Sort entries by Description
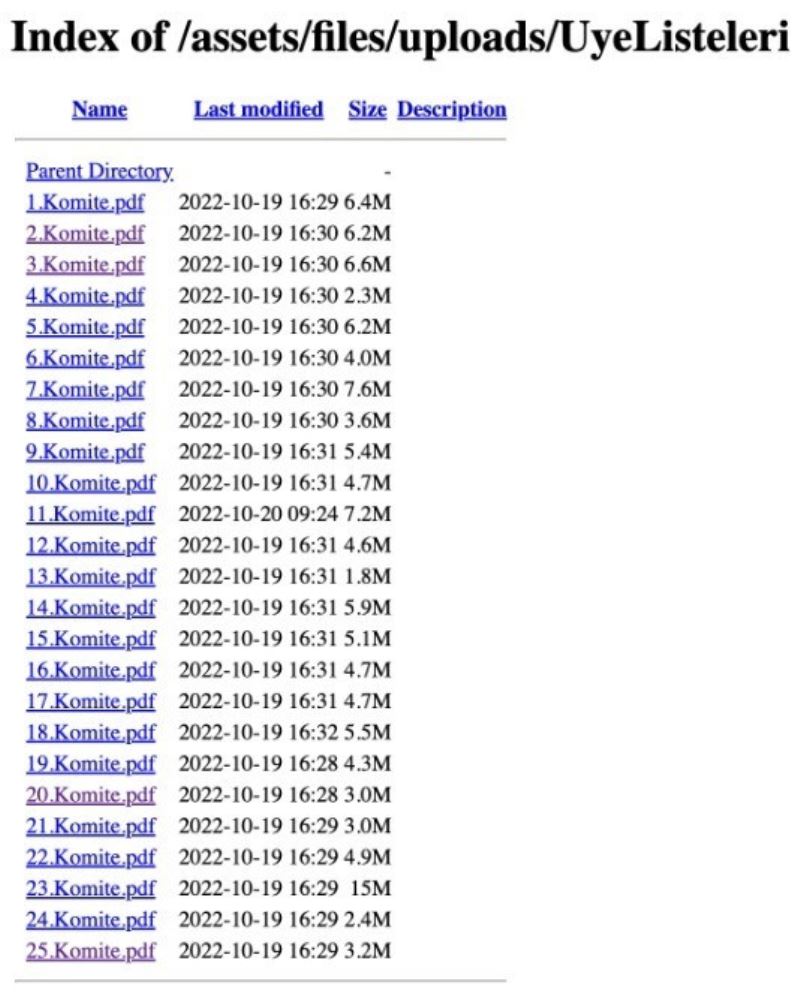 point(452,110)
